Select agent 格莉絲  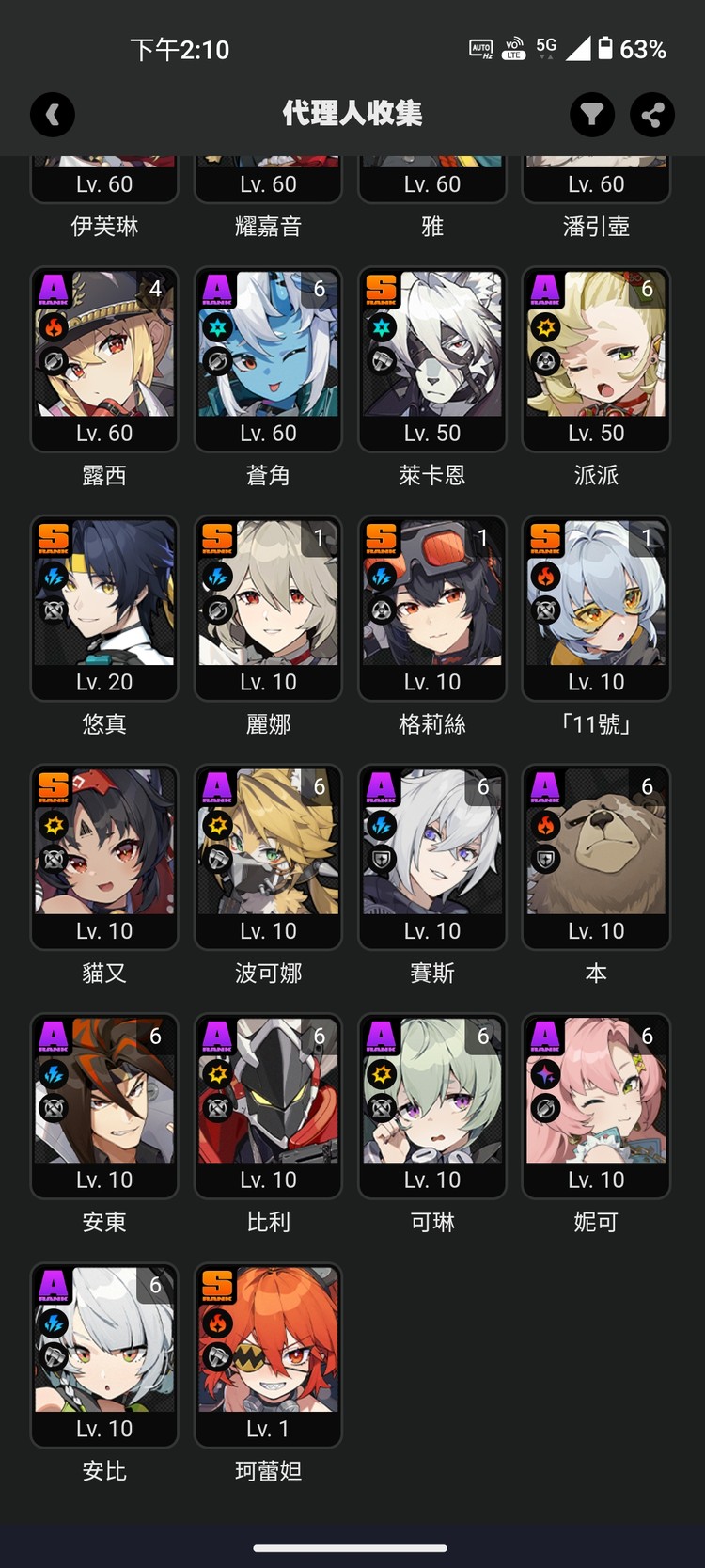(x=432, y=608)
